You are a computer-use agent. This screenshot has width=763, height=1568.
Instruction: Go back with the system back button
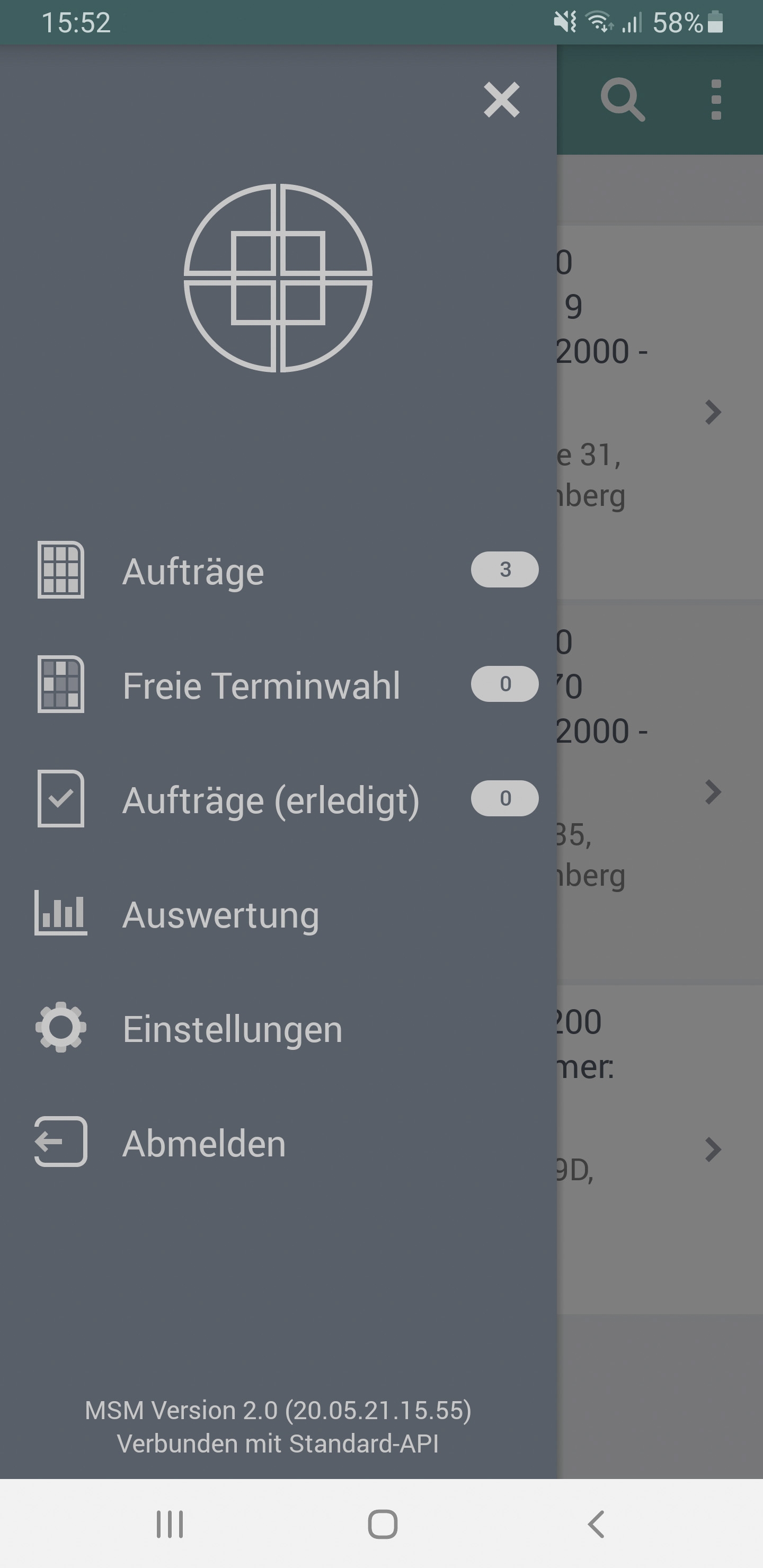[596, 1524]
